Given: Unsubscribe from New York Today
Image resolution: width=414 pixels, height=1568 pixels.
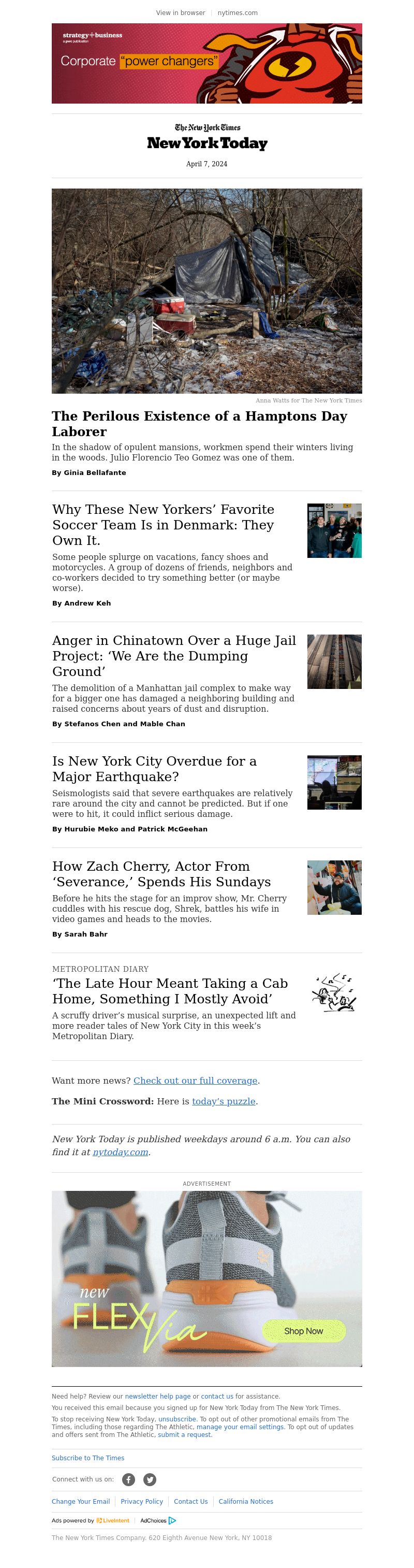Looking at the screenshot, I should coord(177,1419).
